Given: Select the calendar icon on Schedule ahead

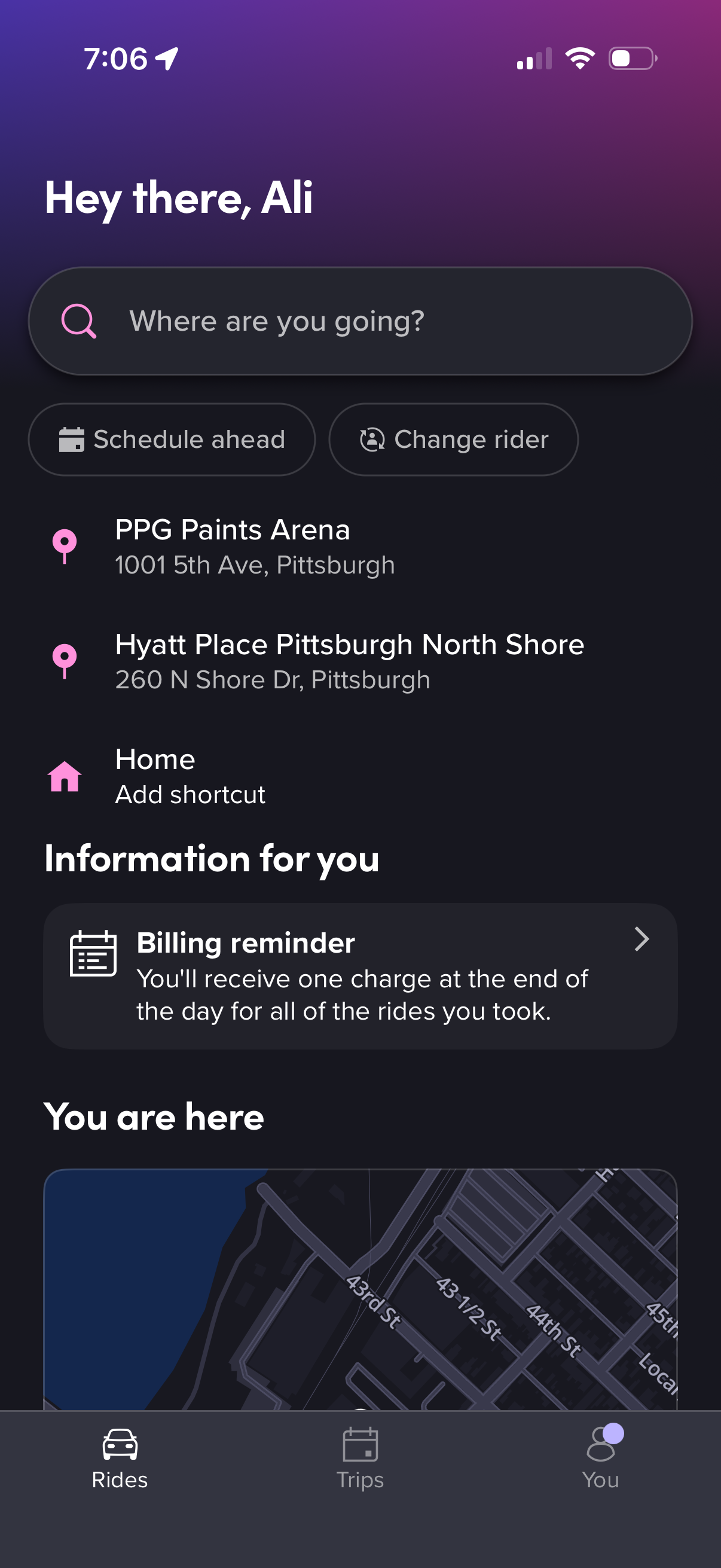Looking at the screenshot, I should pos(73,439).
